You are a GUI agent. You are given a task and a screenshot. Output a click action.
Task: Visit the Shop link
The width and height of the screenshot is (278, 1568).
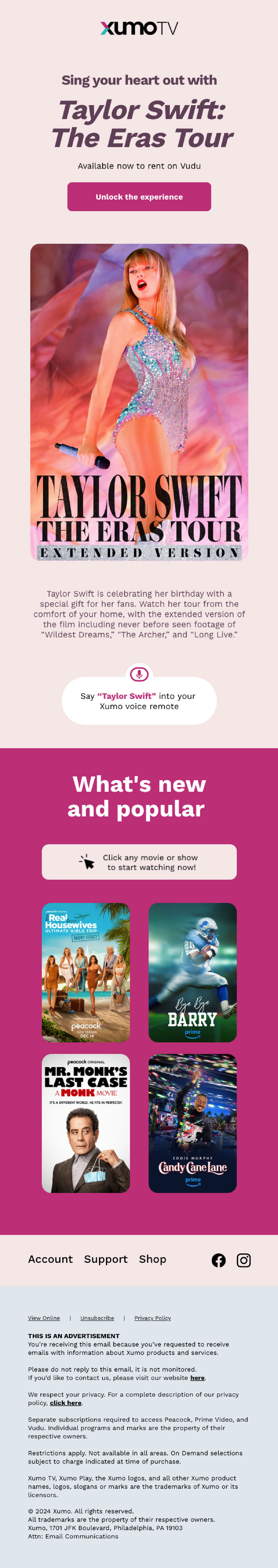(152, 1259)
